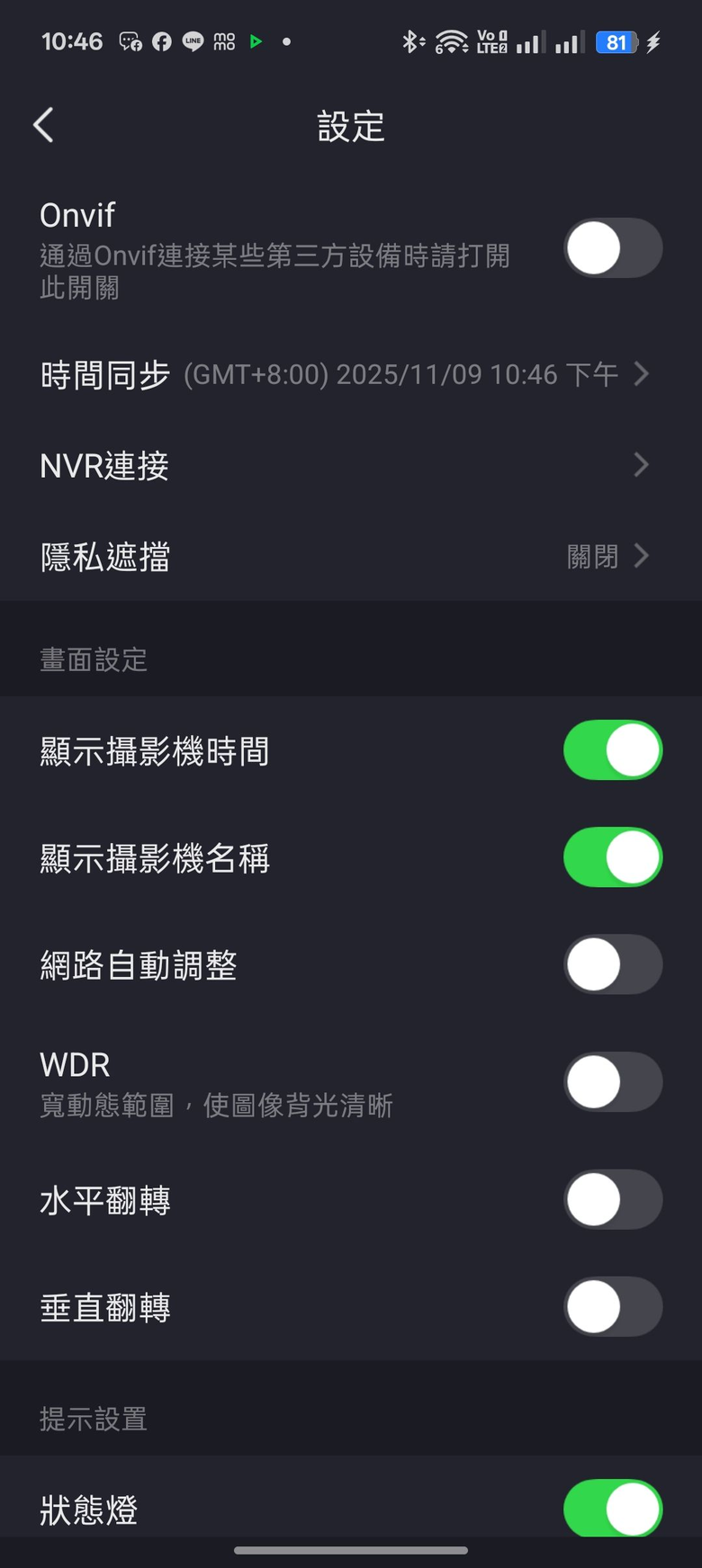Open the 隱私遮擋 privacy mask settings
Image resolution: width=702 pixels, height=1568 pixels.
pos(351,556)
